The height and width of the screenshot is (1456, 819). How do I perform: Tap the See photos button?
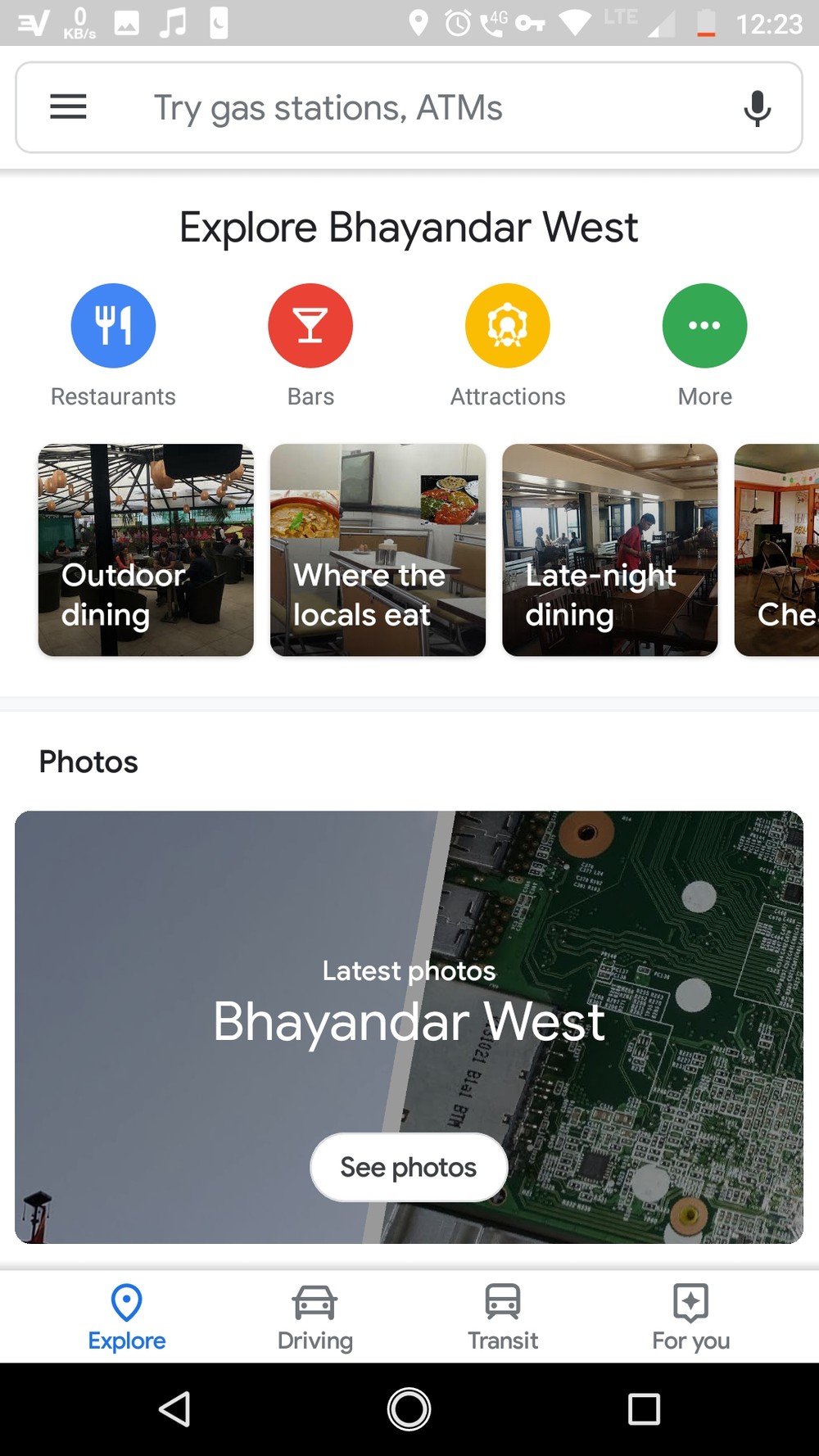[409, 1167]
